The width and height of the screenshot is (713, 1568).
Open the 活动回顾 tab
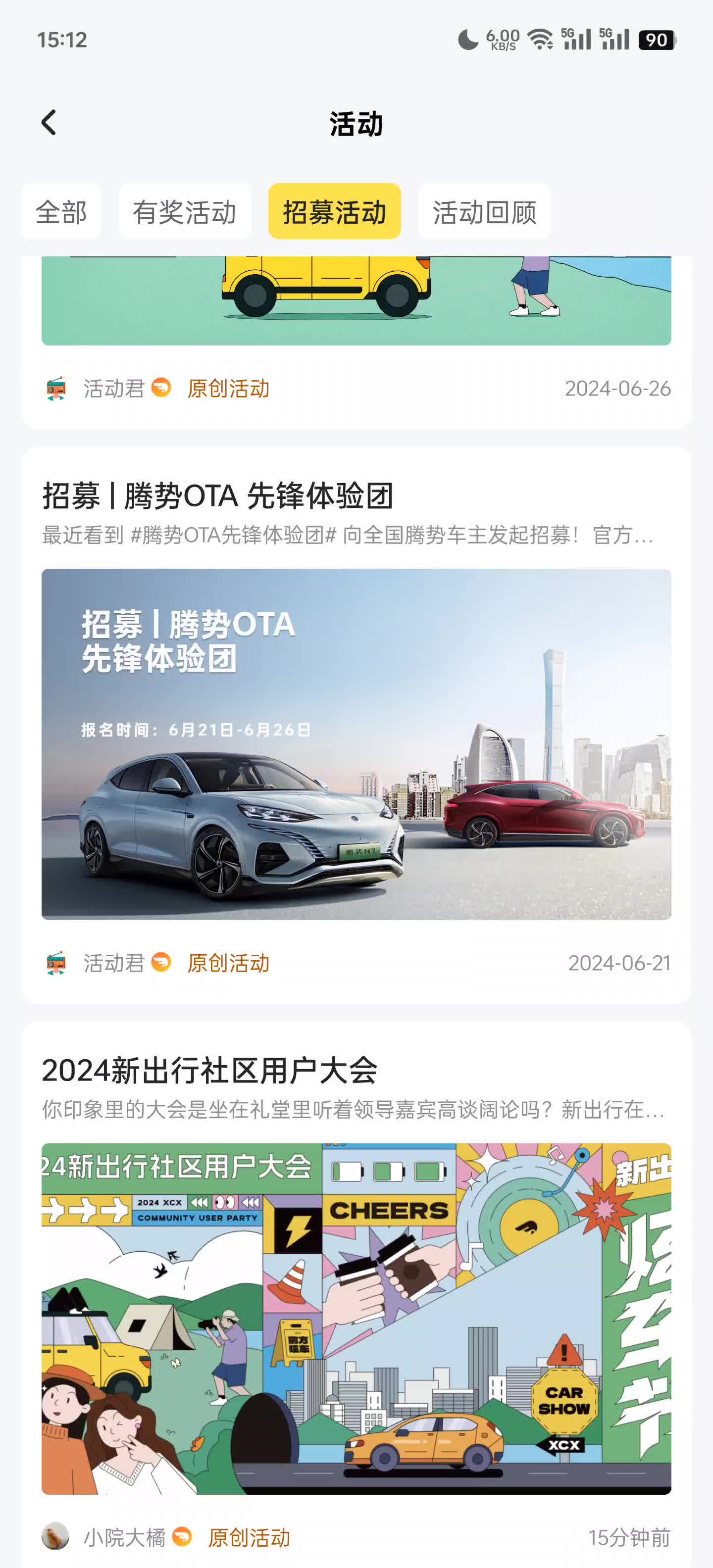pyautogui.click(x=484, y=212)
